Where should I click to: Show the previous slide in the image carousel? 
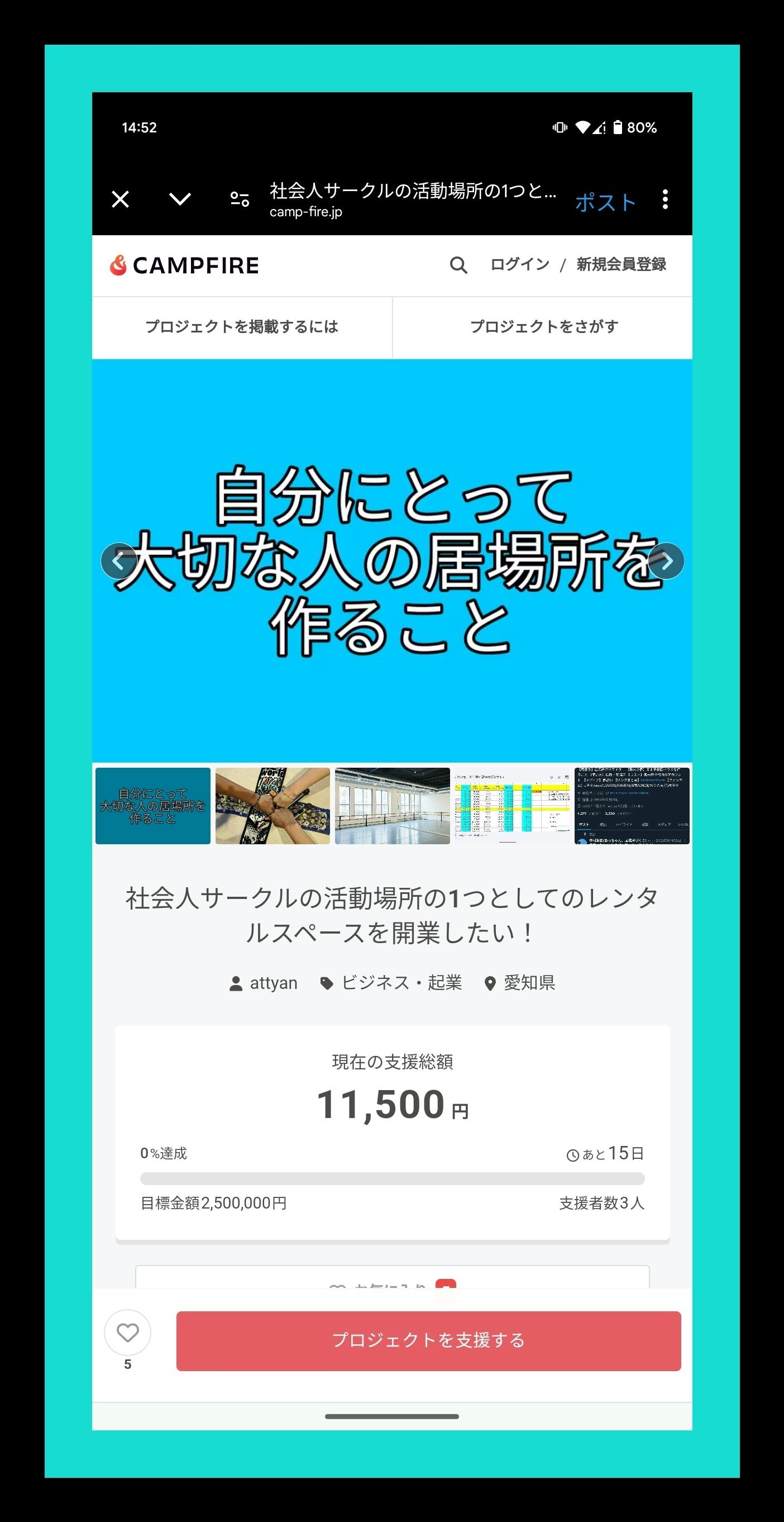[119, 561]
